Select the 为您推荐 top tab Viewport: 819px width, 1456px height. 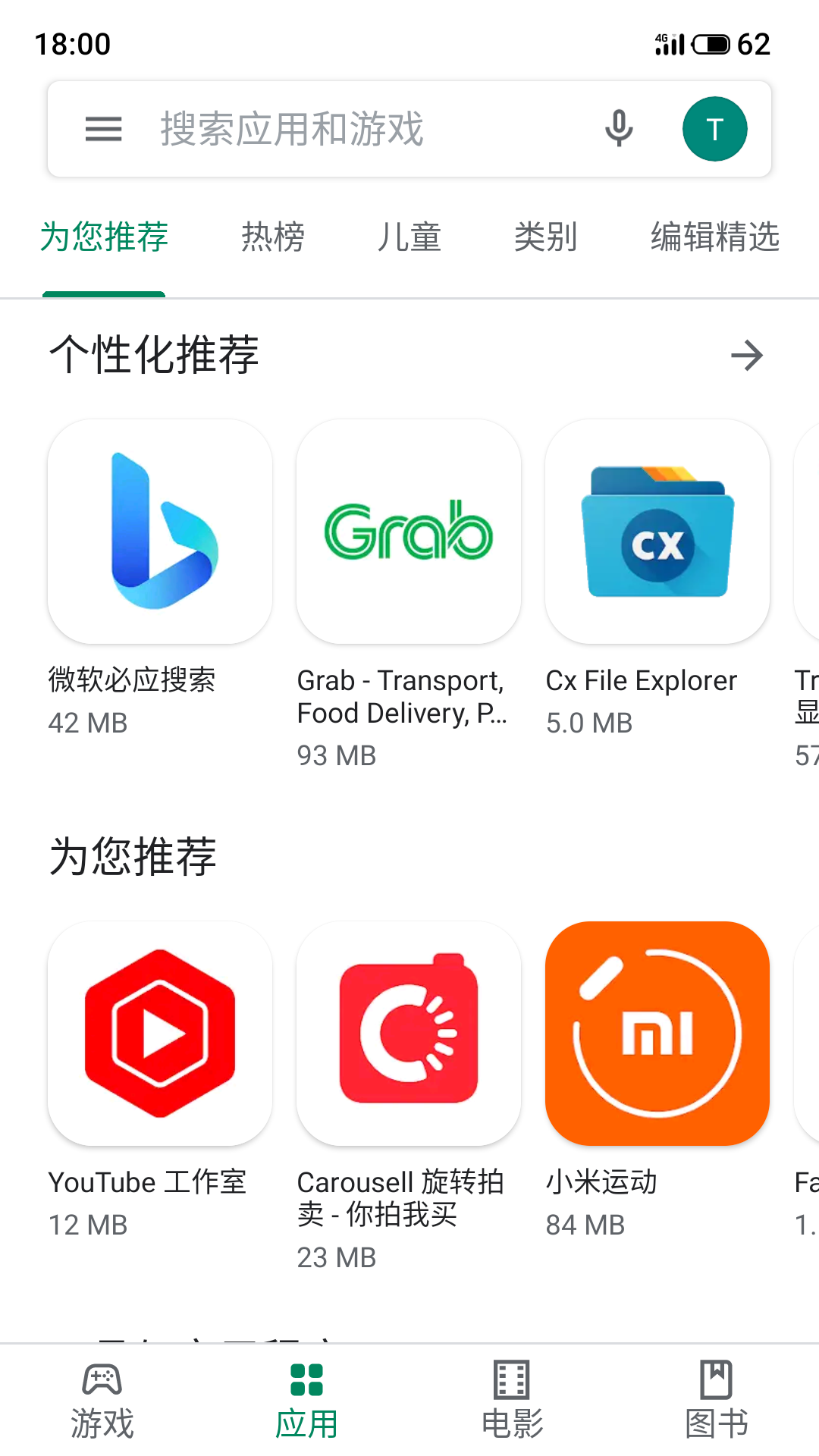104,237
